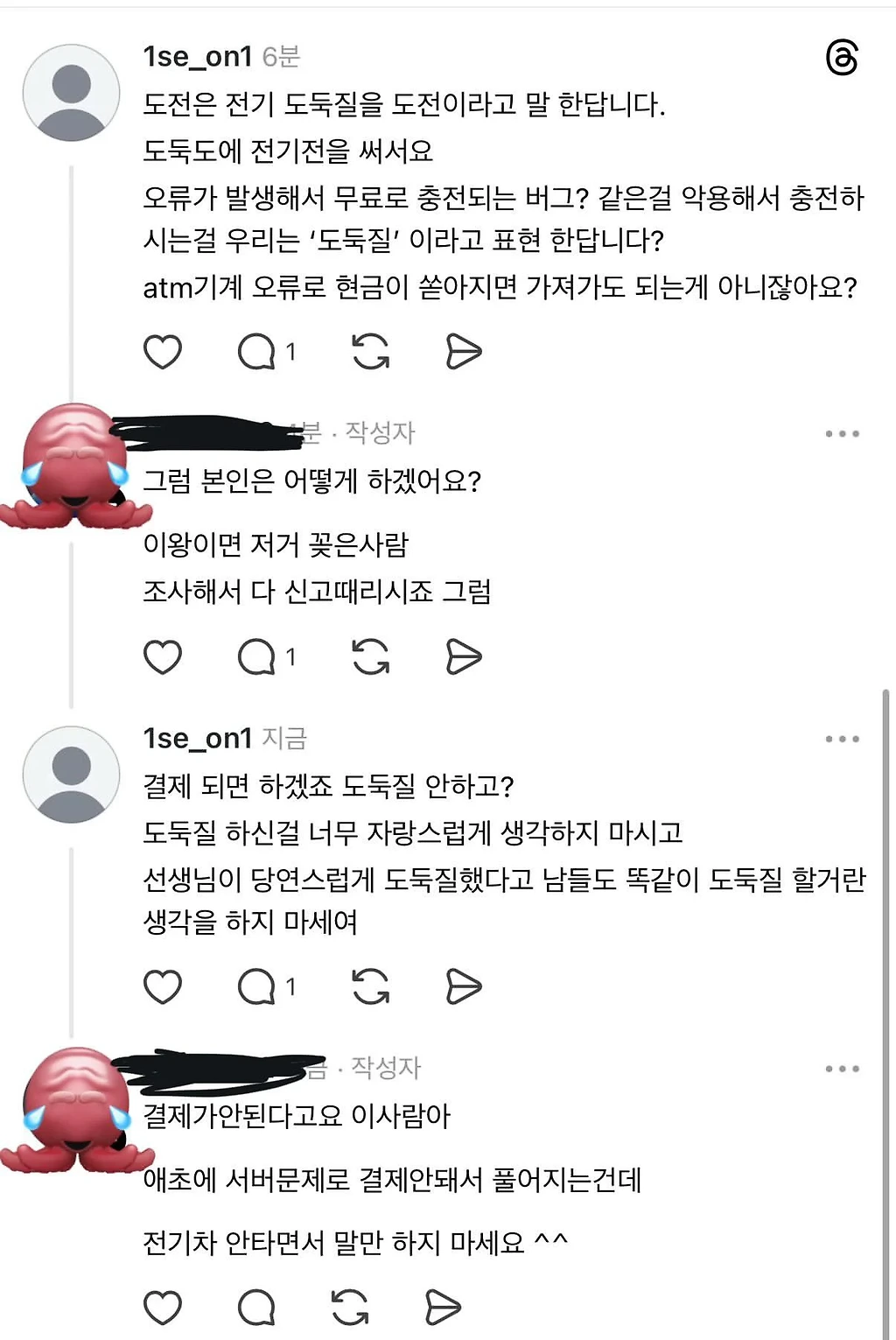Open replies on the '결제 되면 하겠죠' comment
The height and width of the screenshot is (1340, 896).
coord(257,986)
